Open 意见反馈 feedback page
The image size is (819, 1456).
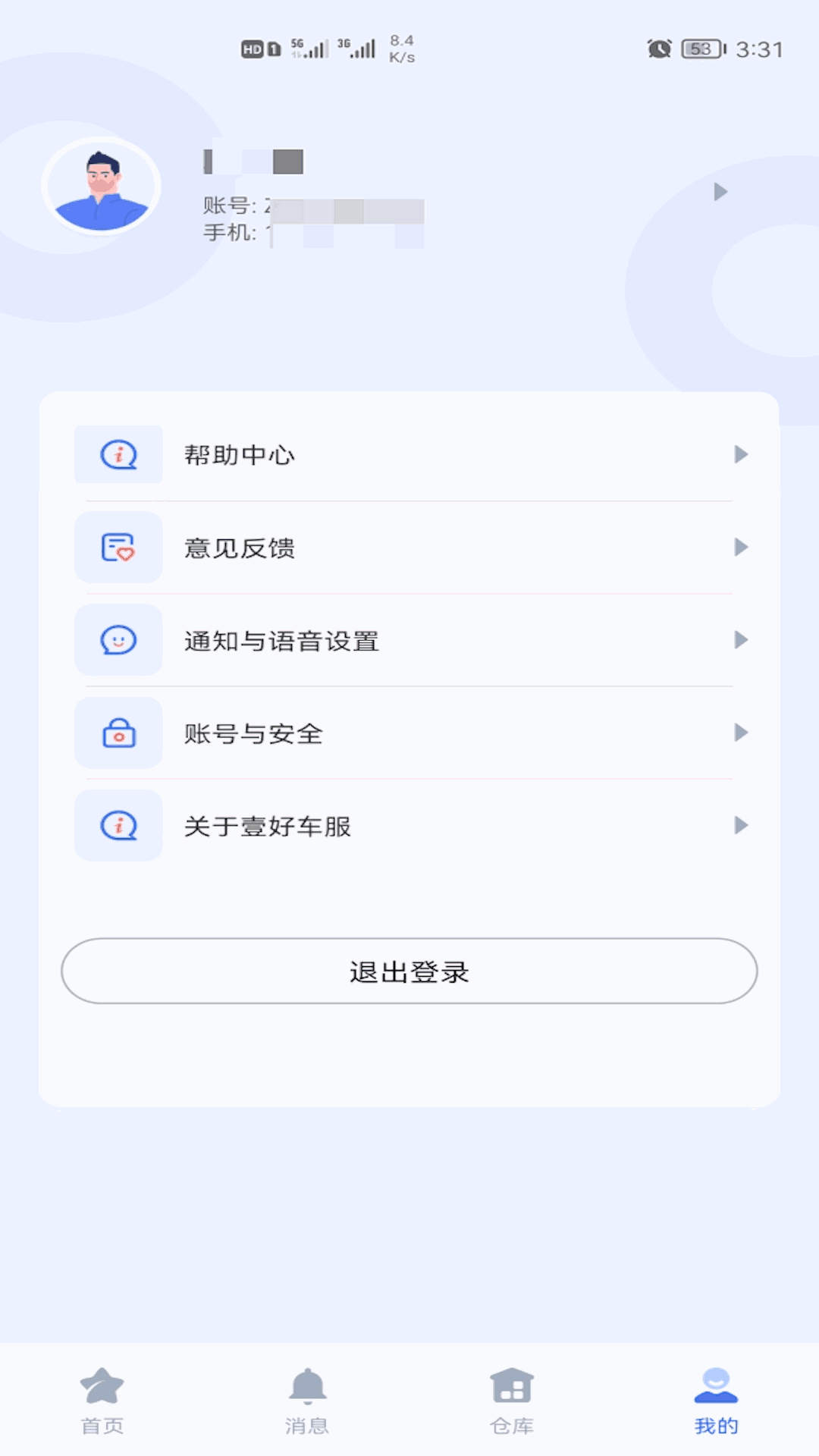point(409,548)
